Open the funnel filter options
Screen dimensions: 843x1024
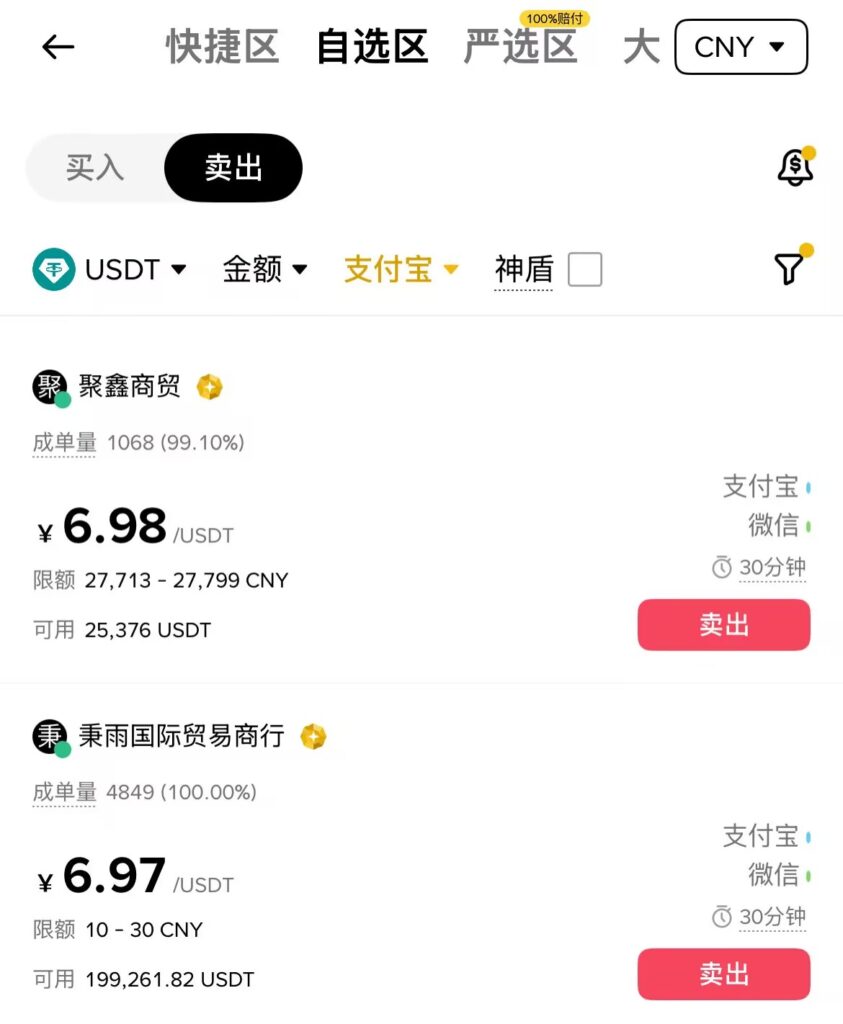pos(789,268)
